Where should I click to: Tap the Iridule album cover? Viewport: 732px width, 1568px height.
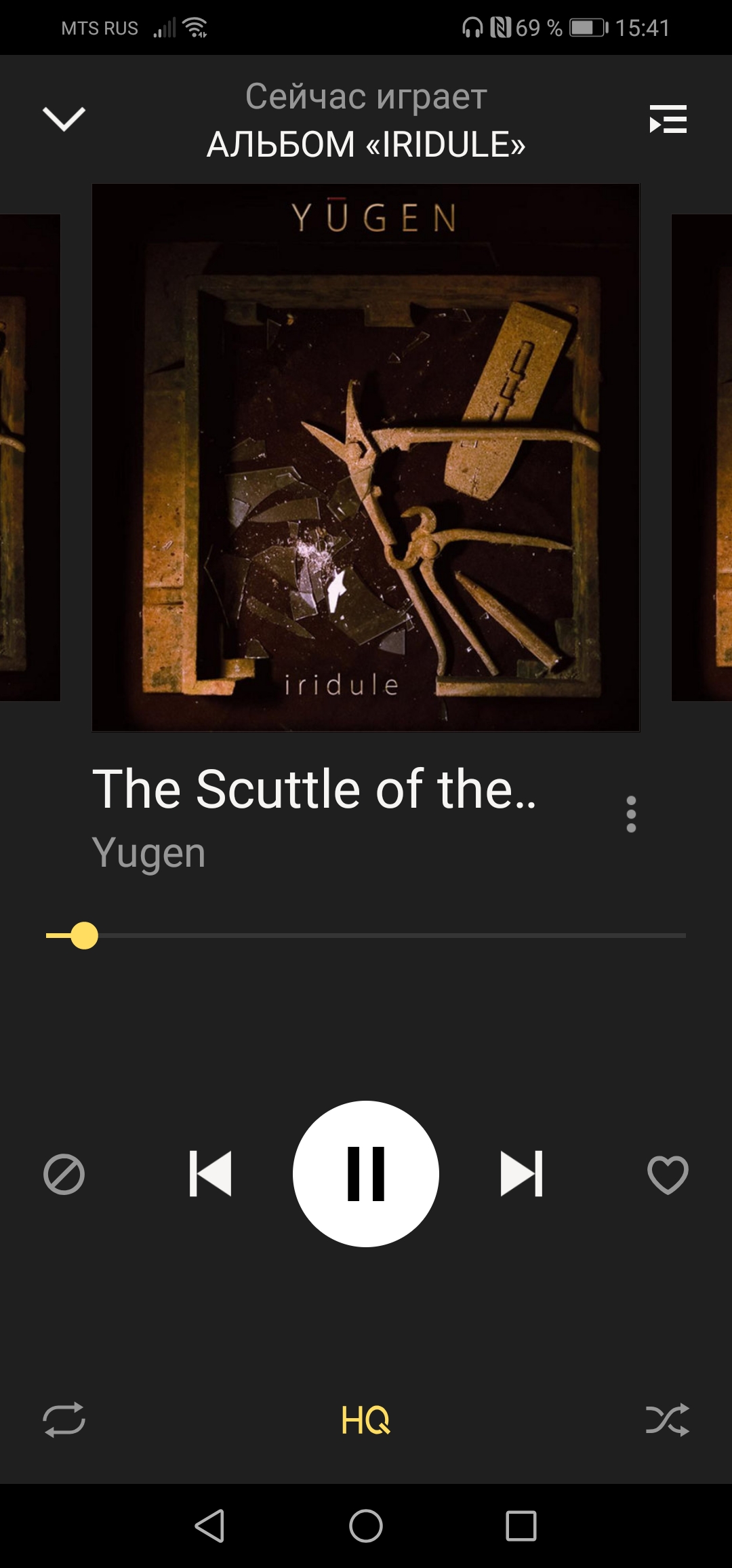(x=366, y=458)
